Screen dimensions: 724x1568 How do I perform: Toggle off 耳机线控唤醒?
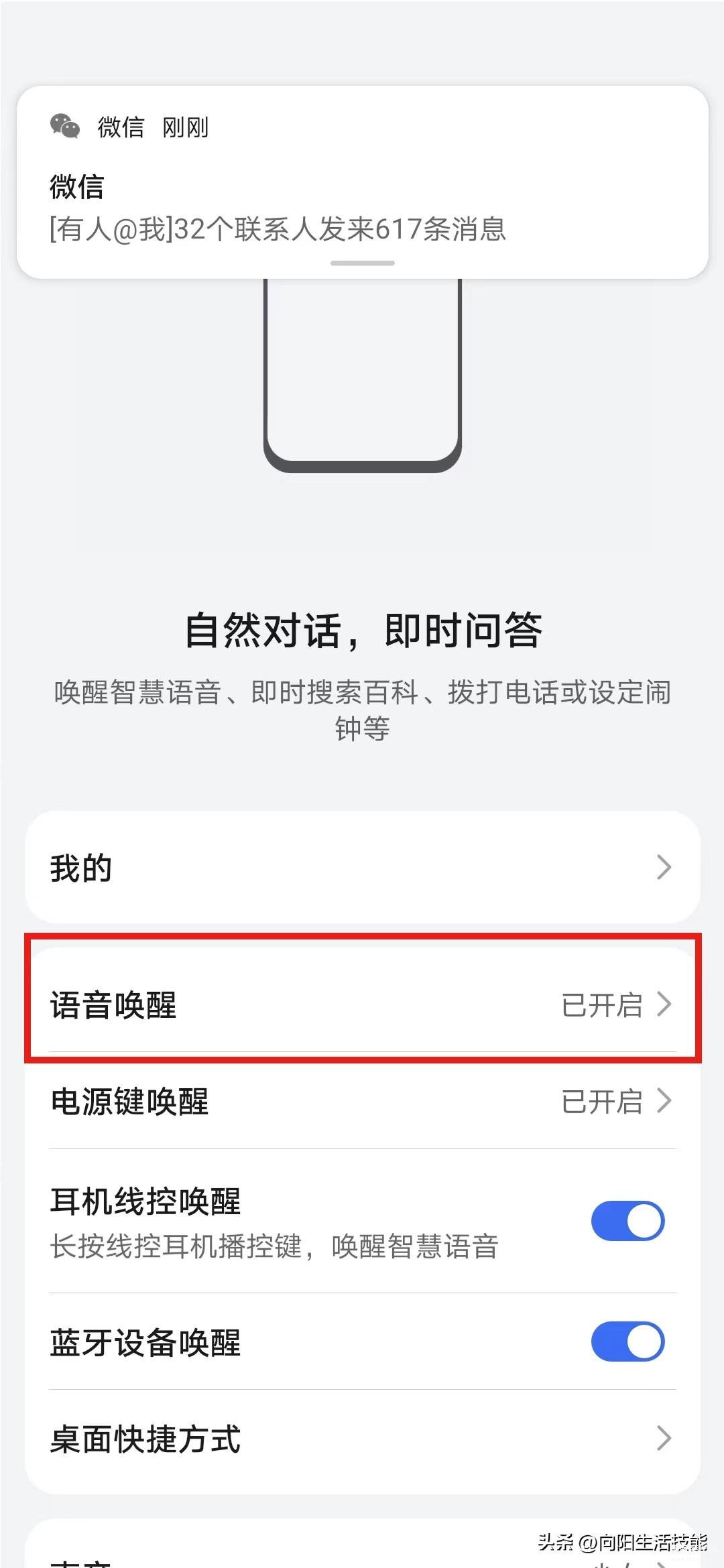coord(627,1221)
